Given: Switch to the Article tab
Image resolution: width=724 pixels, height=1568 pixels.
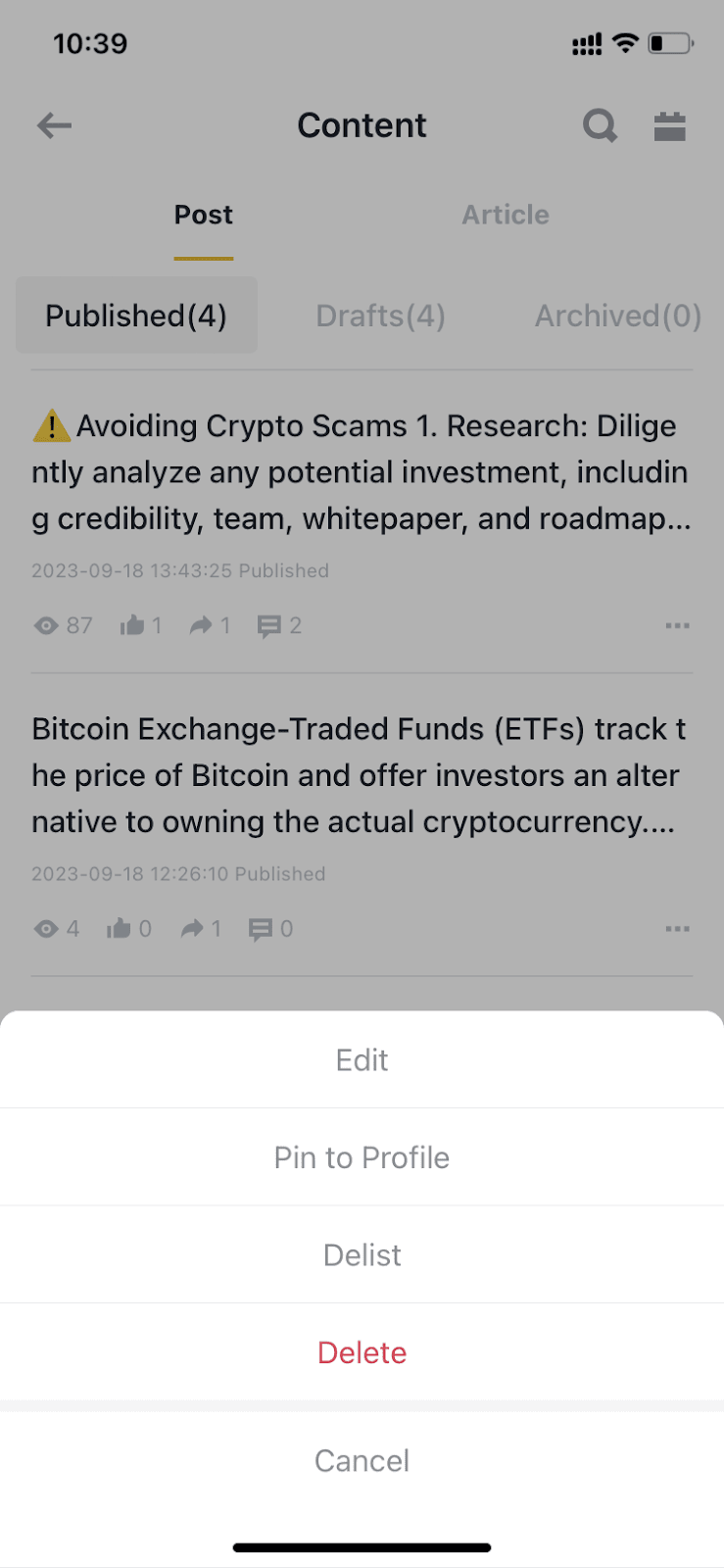Looking at the screenshot, I should coord(506,215).
